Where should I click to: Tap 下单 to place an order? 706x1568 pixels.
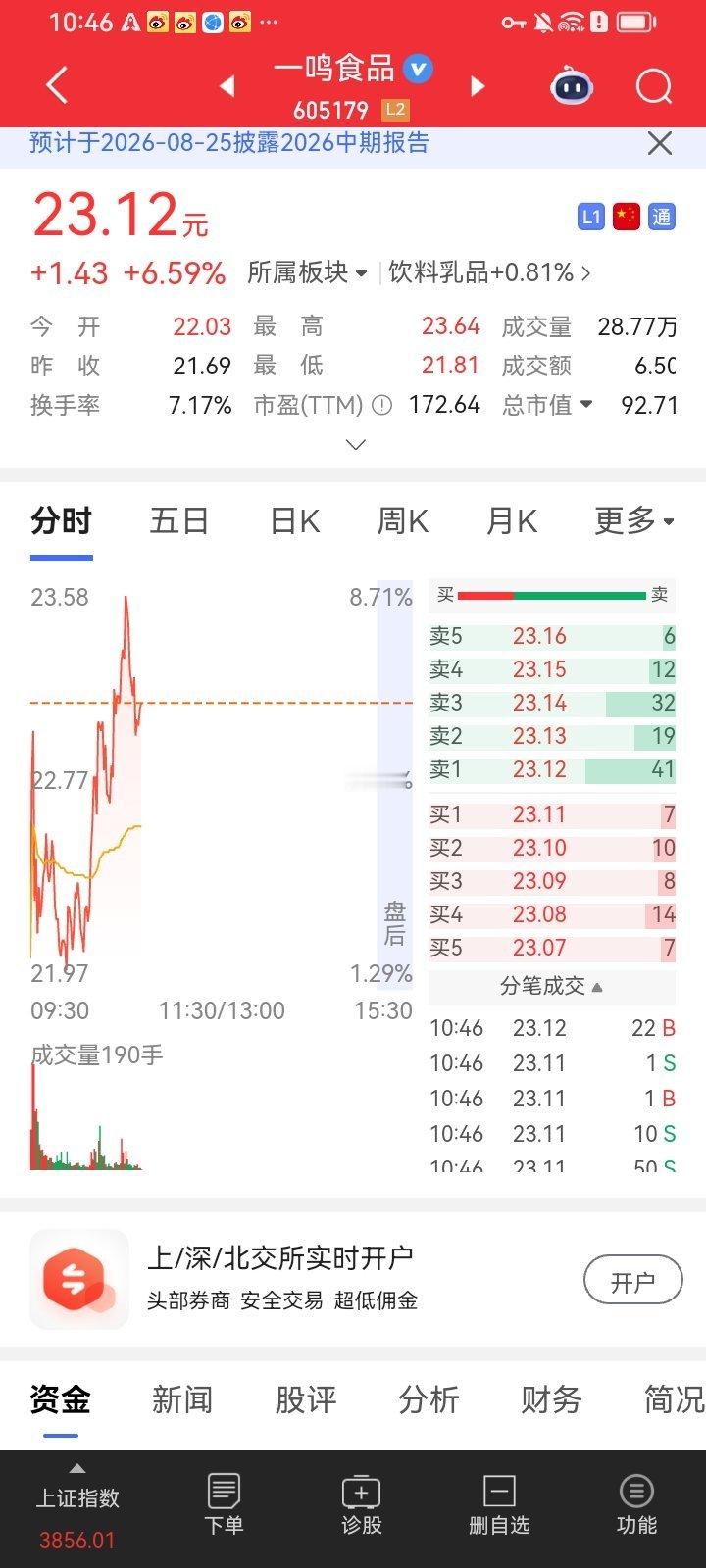click(224, 1504)
